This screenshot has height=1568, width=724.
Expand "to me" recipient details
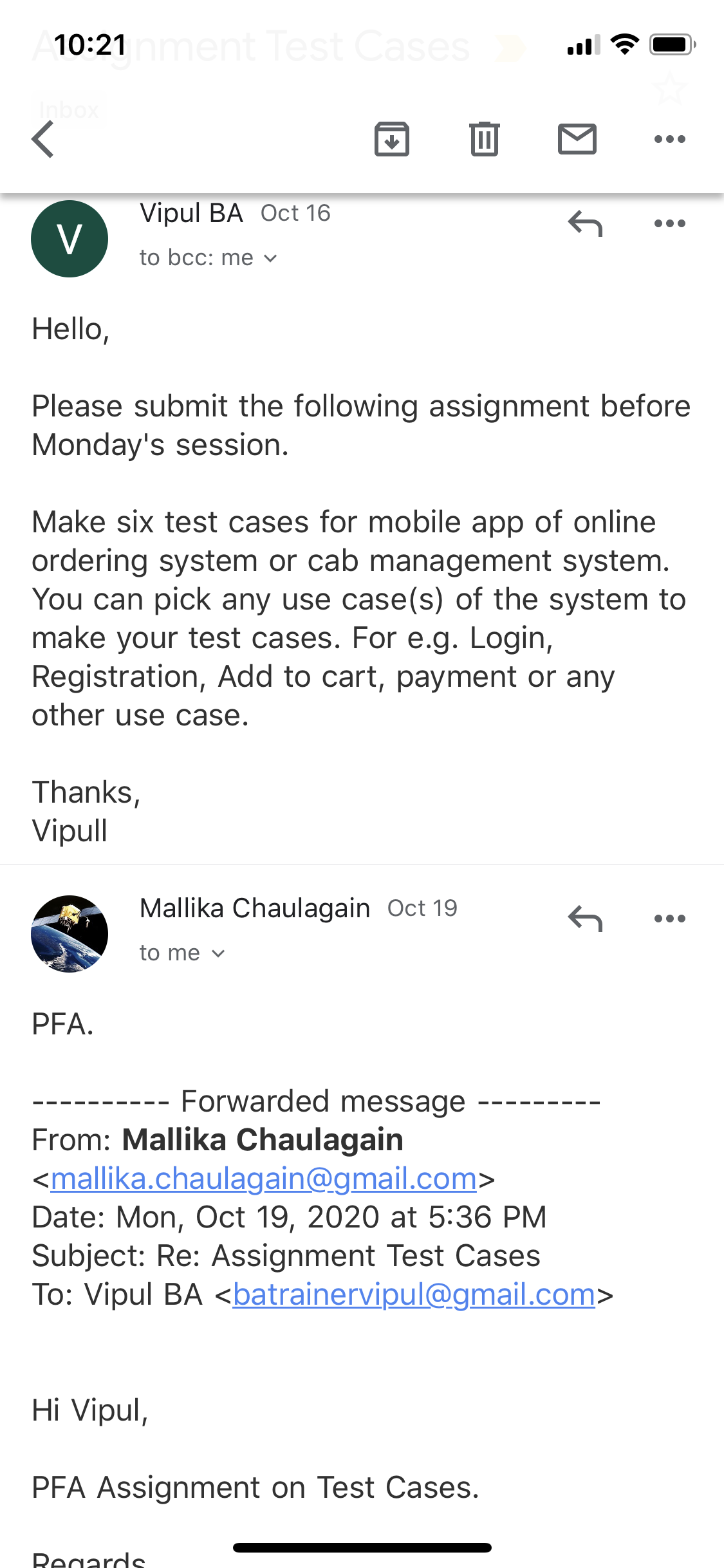[x=182, y=953]
